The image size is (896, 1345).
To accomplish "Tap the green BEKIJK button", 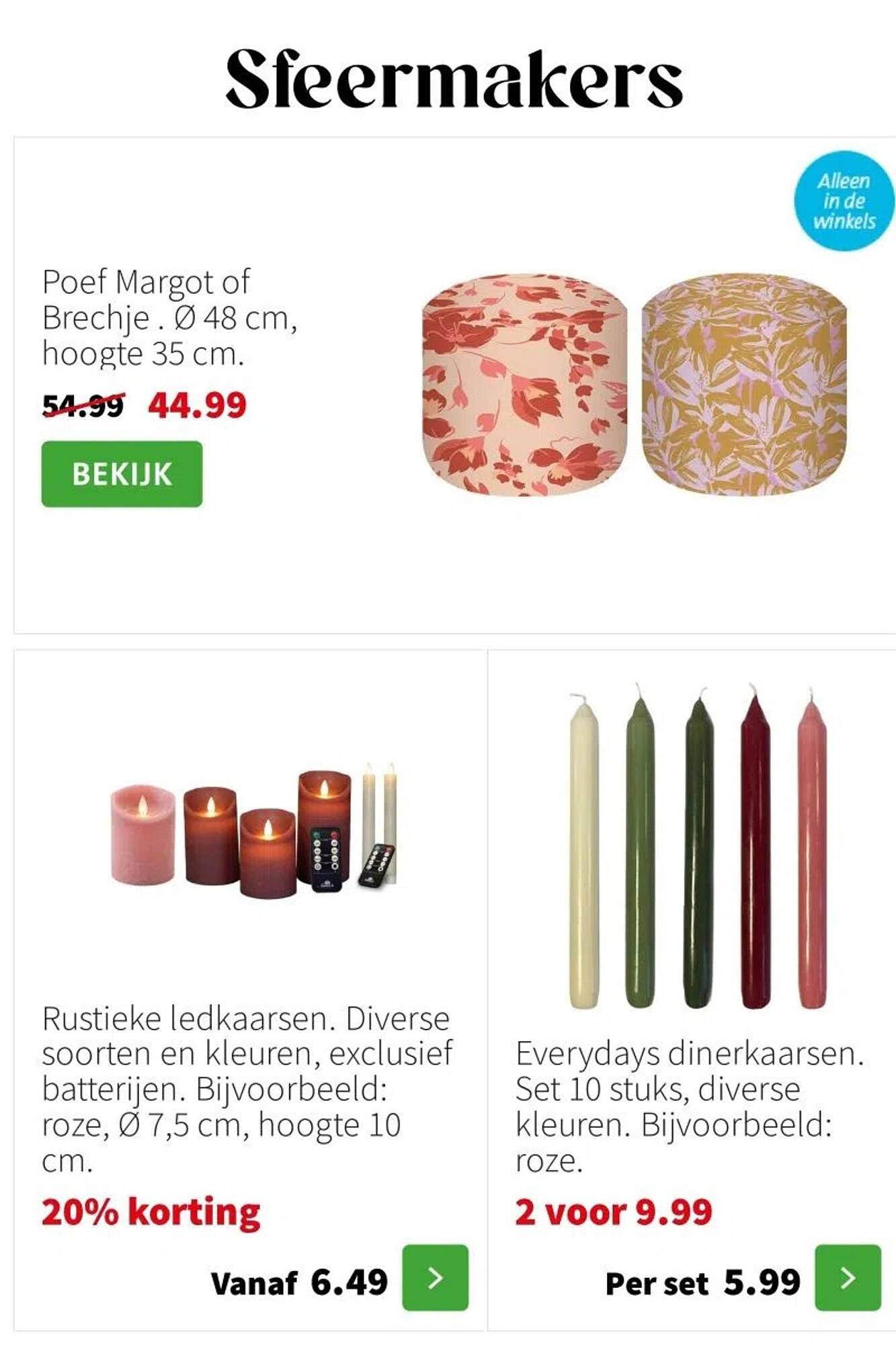I will click(122, 474).
